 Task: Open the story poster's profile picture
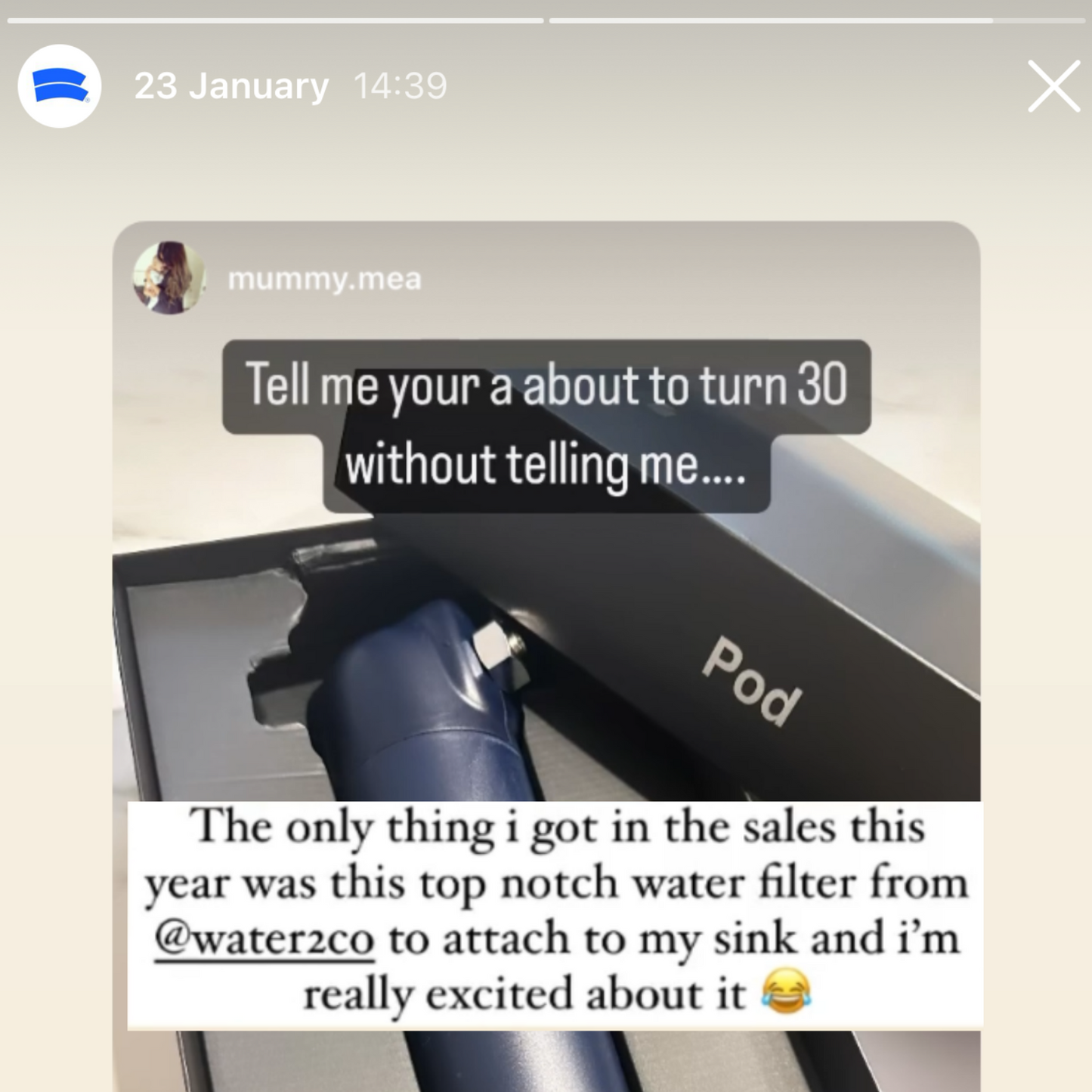point(60,86)
